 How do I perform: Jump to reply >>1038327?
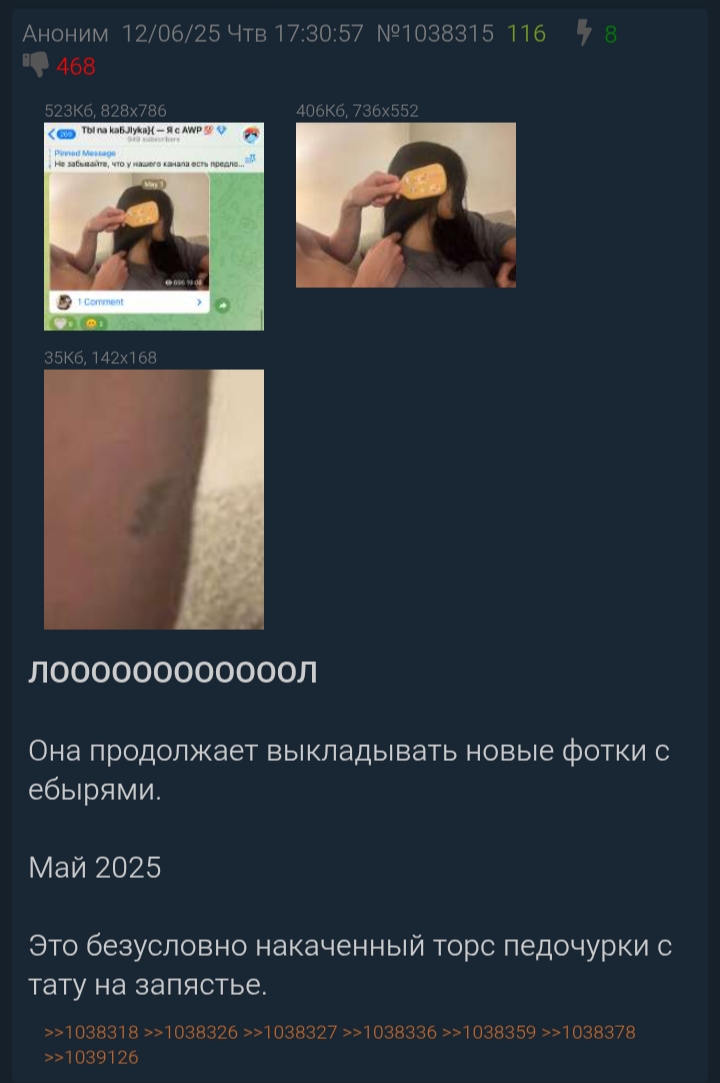(x=290, y=1032)
